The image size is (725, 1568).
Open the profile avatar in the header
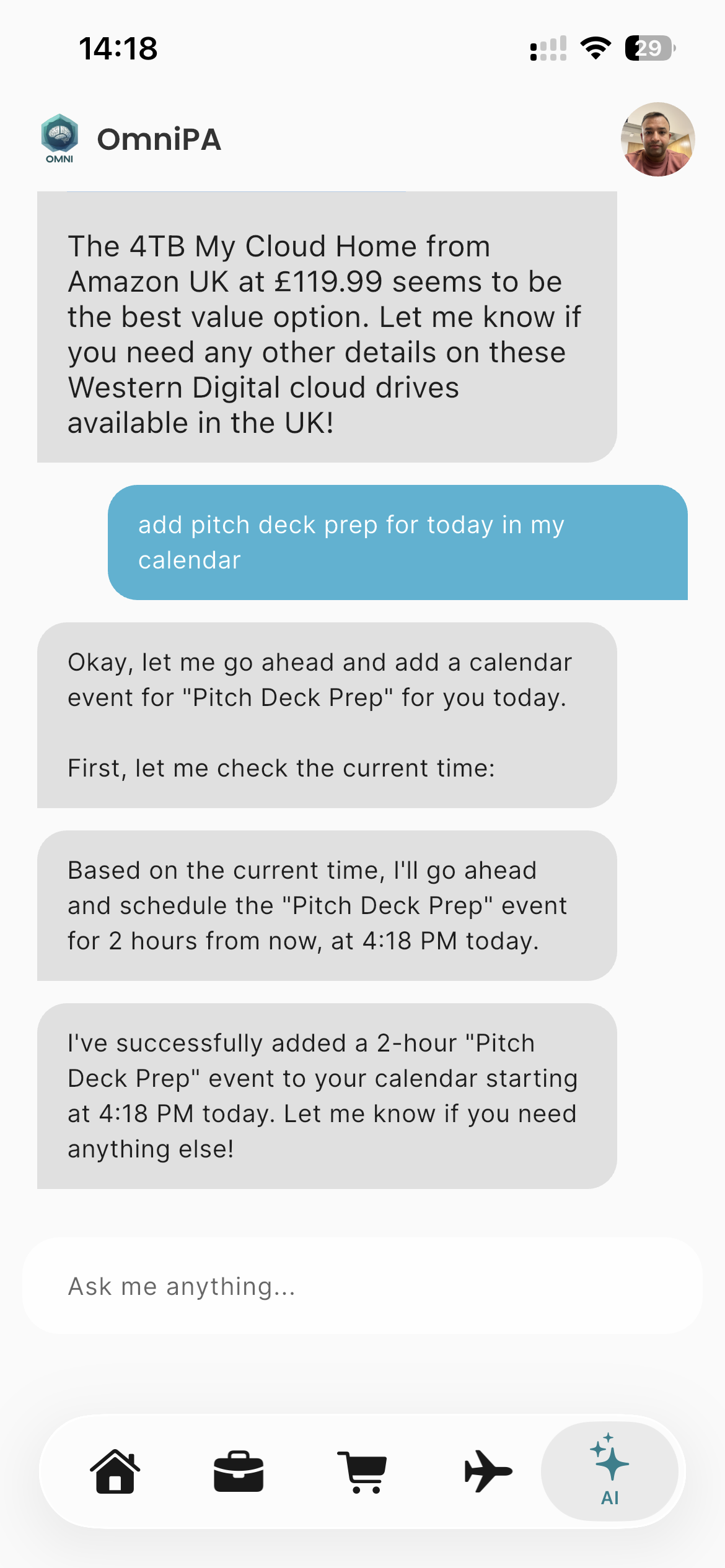pos(657,139)
